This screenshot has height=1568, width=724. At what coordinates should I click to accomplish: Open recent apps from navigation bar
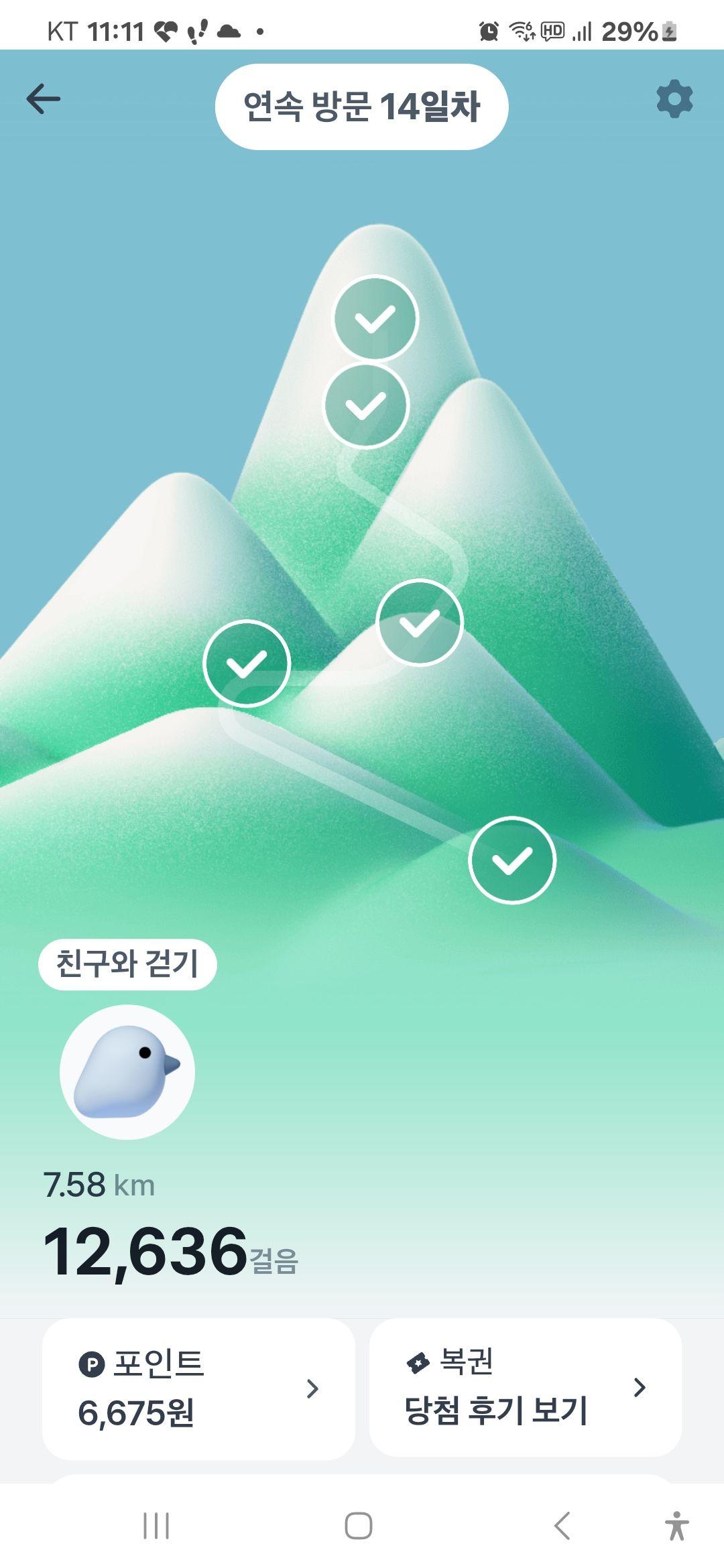point(156,1526)
